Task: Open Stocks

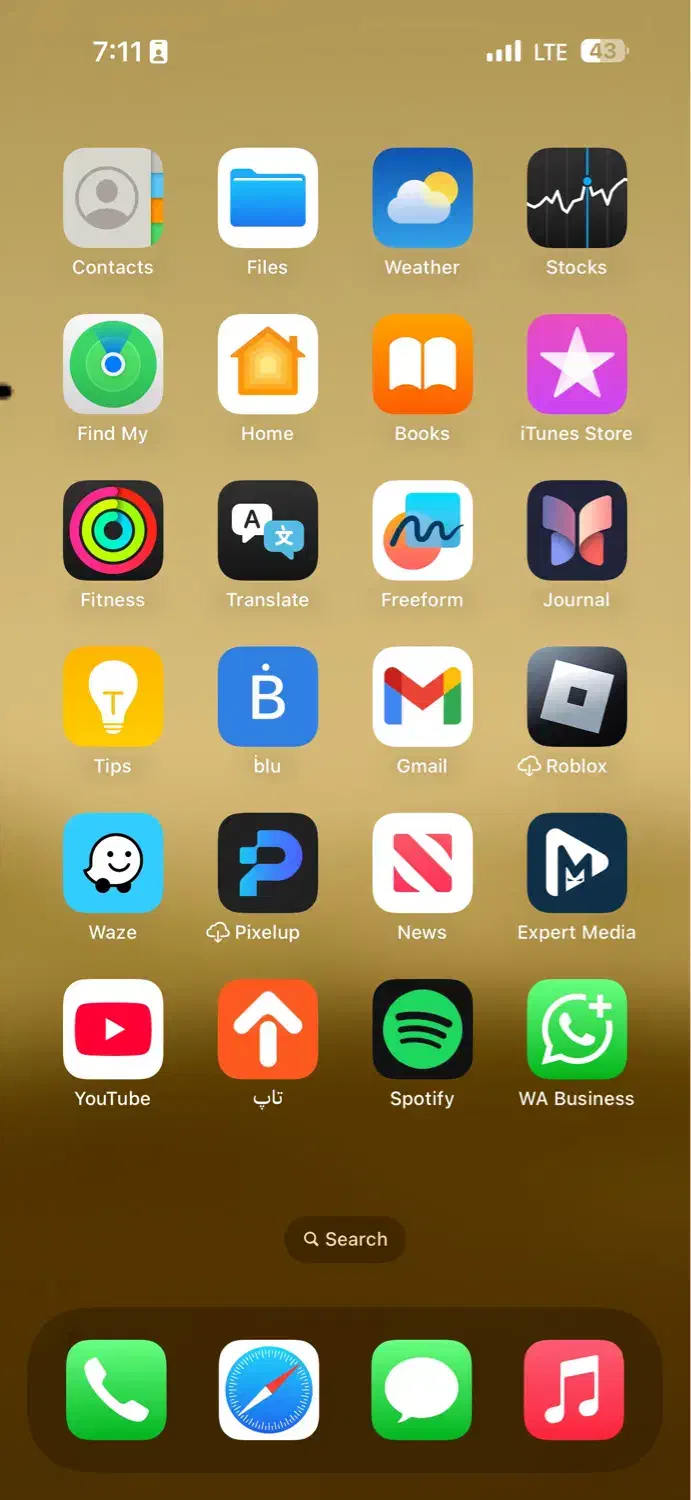Action: click(577, 198)
